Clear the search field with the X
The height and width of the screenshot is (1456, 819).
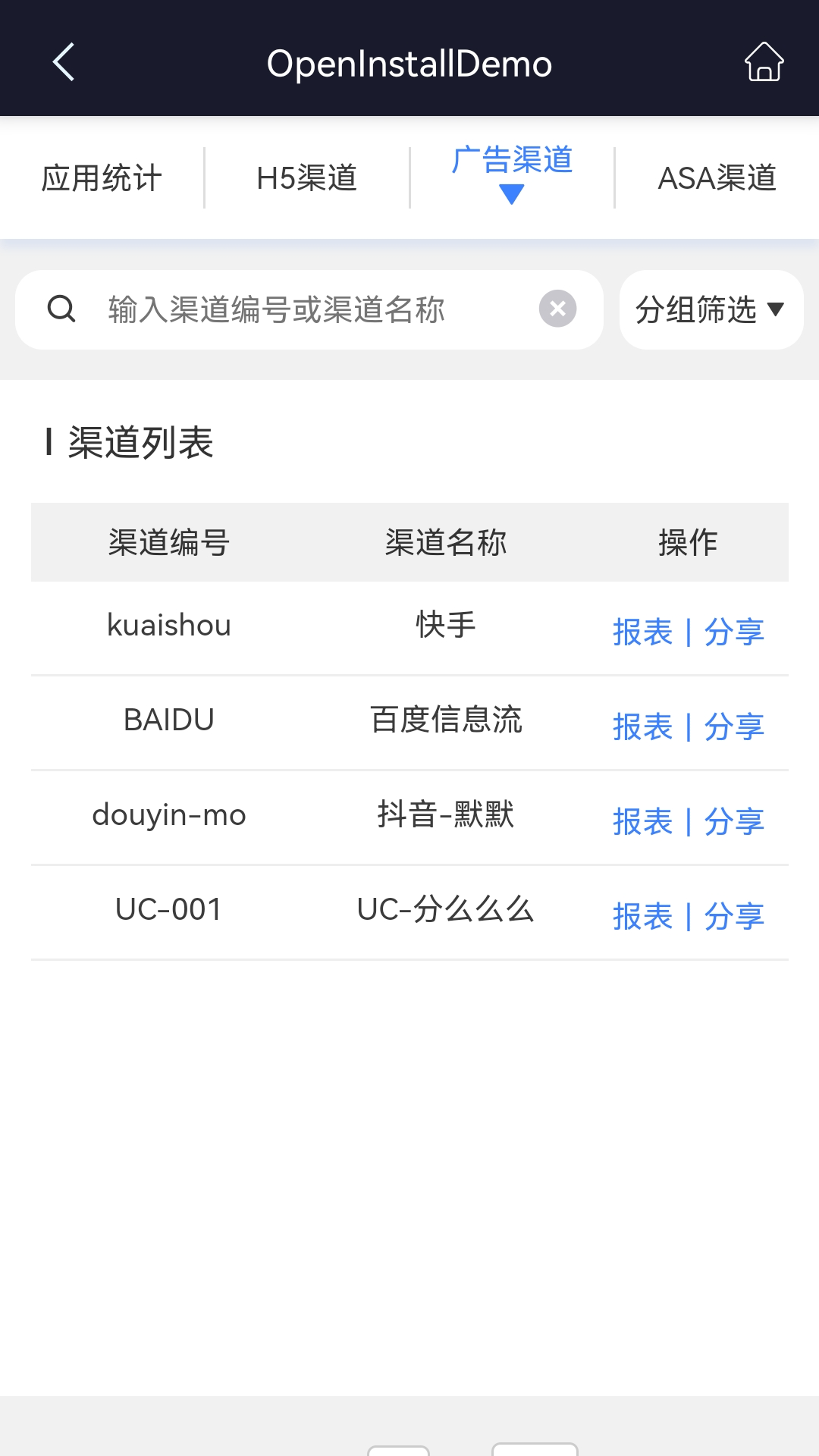tap(557, 309)
